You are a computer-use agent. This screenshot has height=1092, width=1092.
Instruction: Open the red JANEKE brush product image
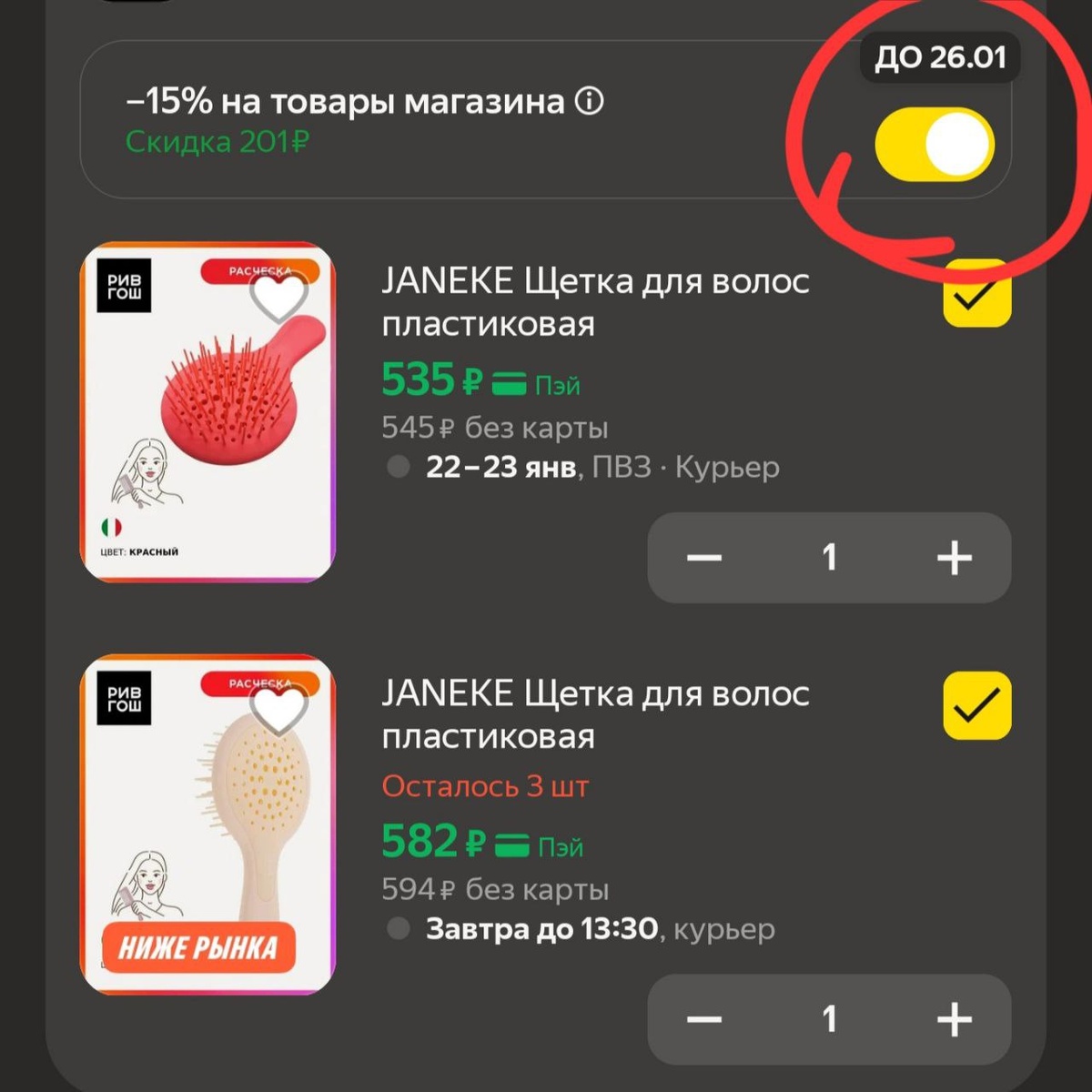point(207,412)
